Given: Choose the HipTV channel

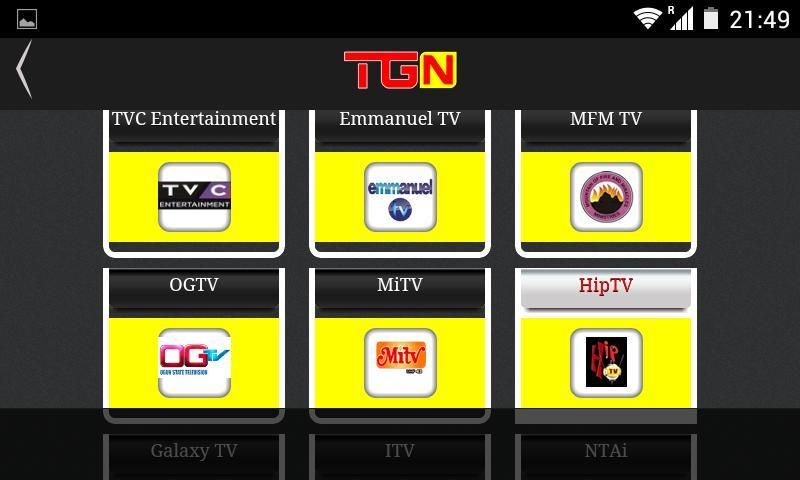Looking at the screenshot, I should (606, 362).
